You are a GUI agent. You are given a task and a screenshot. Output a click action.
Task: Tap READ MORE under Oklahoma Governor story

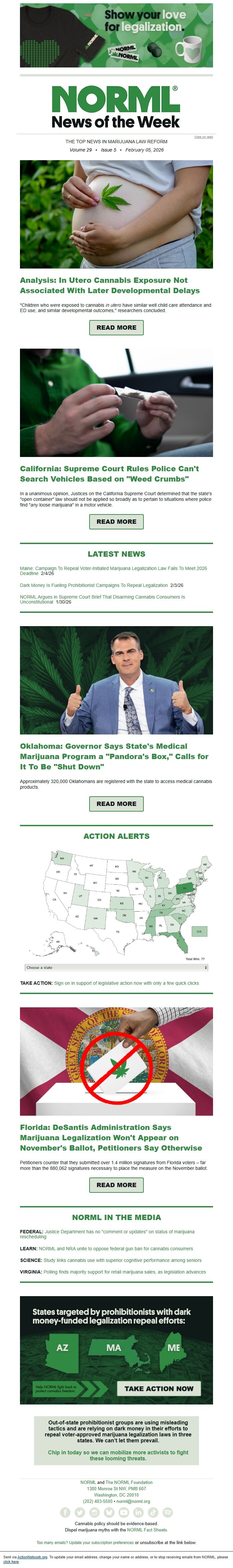(x=116, y=804)
